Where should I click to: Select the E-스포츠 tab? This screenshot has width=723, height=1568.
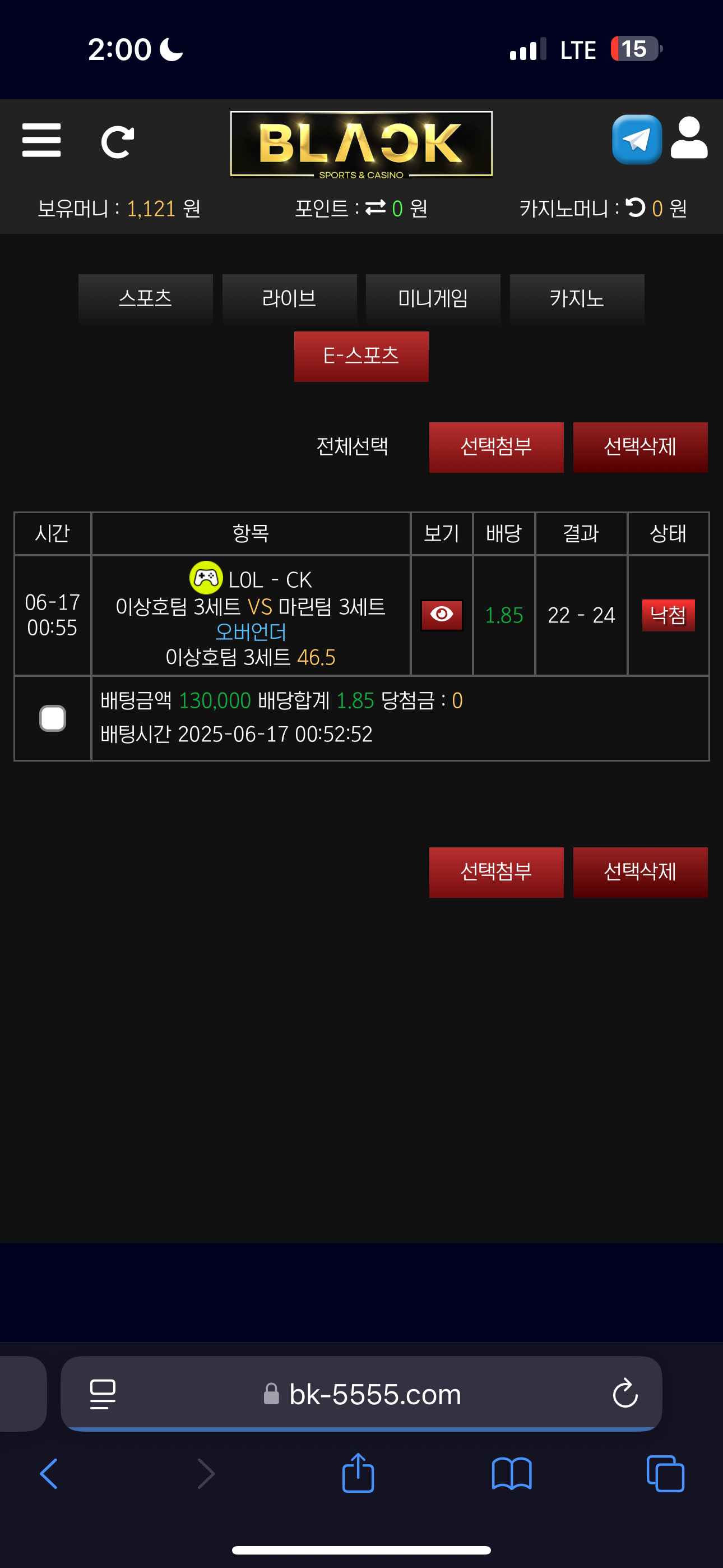click(361, 356)
